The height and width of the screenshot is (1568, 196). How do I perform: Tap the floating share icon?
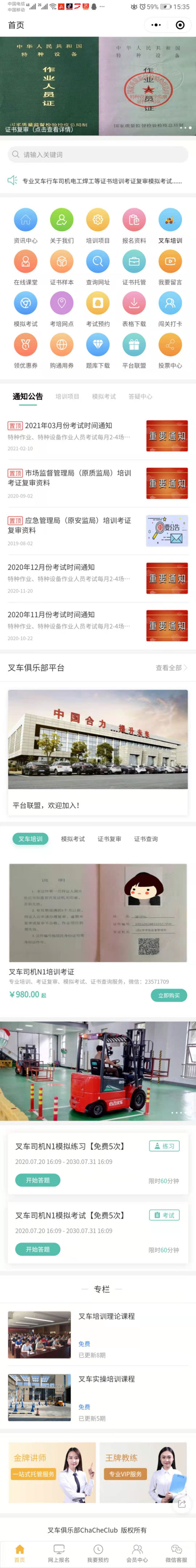coord(182,1504)
